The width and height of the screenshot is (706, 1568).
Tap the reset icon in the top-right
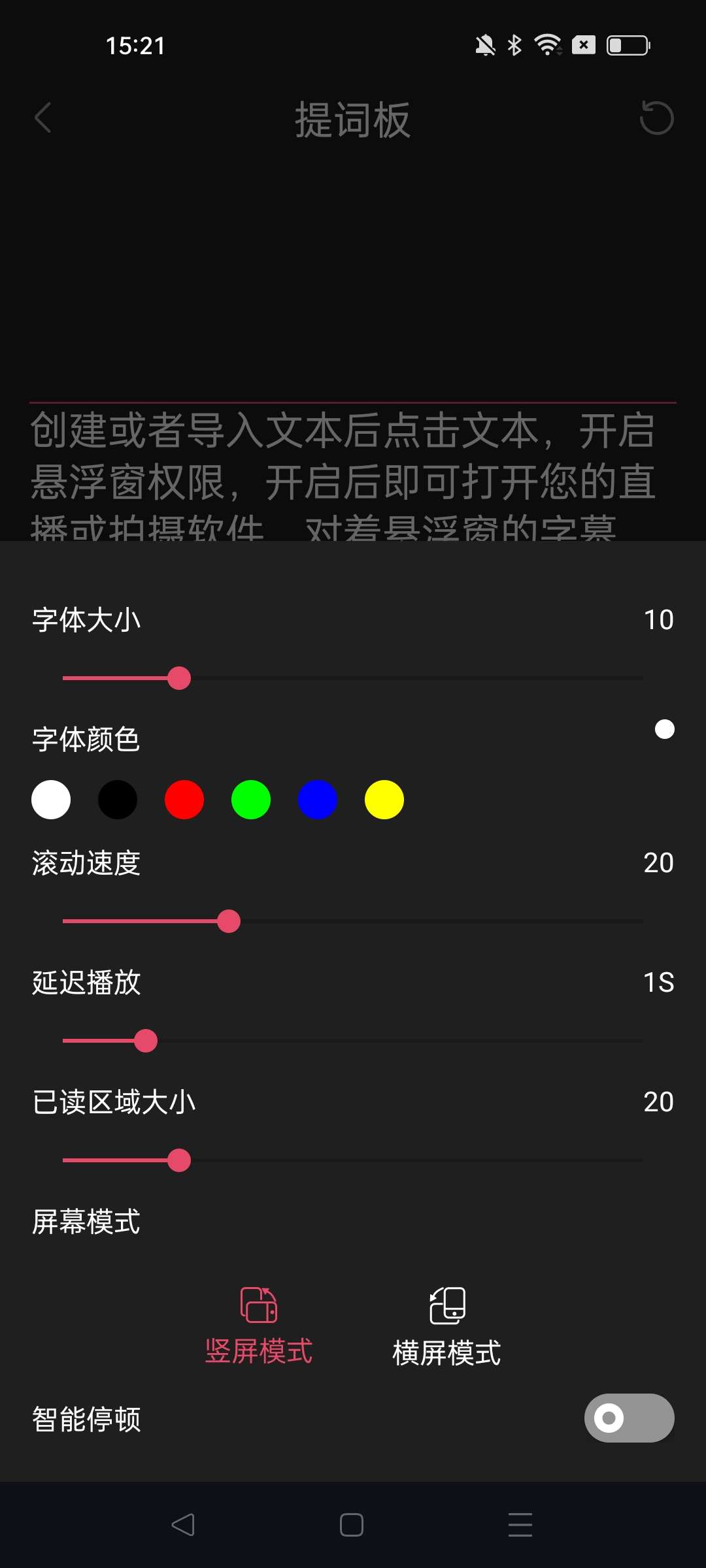pyautogui.click(x=656, y=118)
